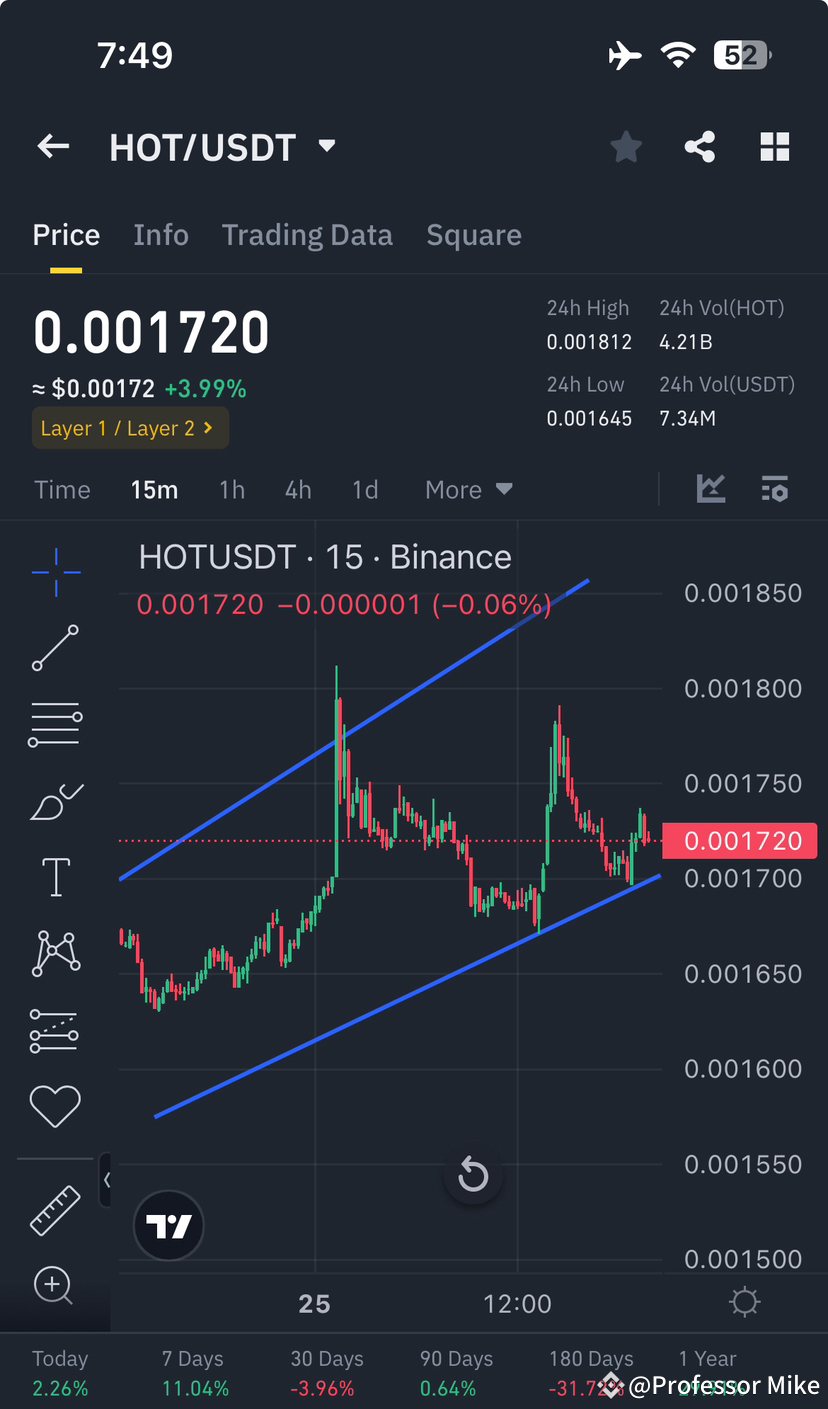Screen dimensions: 828x1409
Task: Open the zoom-in magnifier tool
Action: [55, 1287]
